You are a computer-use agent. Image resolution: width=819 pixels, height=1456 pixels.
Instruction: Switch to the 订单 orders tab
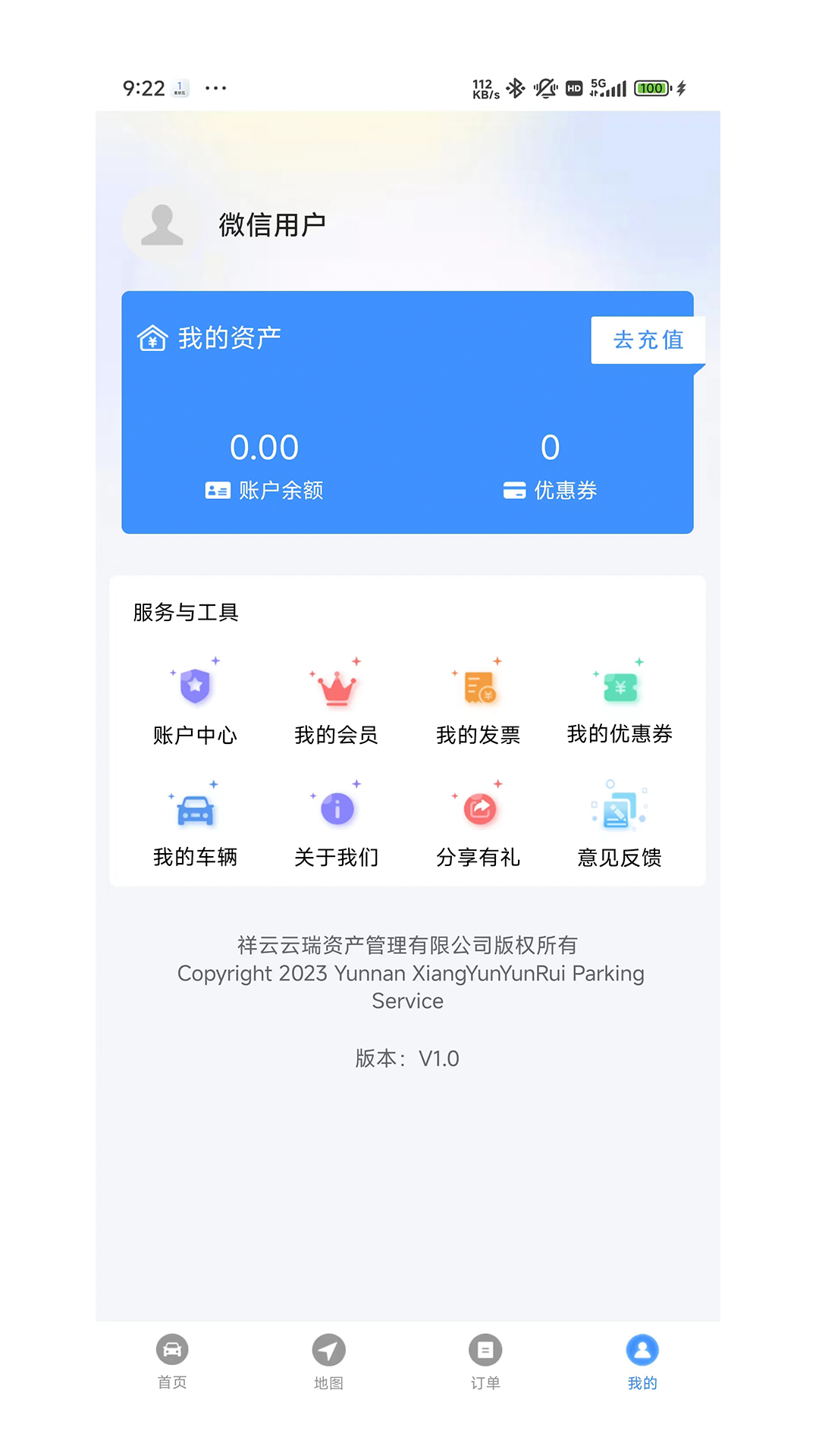(485, 1362)
